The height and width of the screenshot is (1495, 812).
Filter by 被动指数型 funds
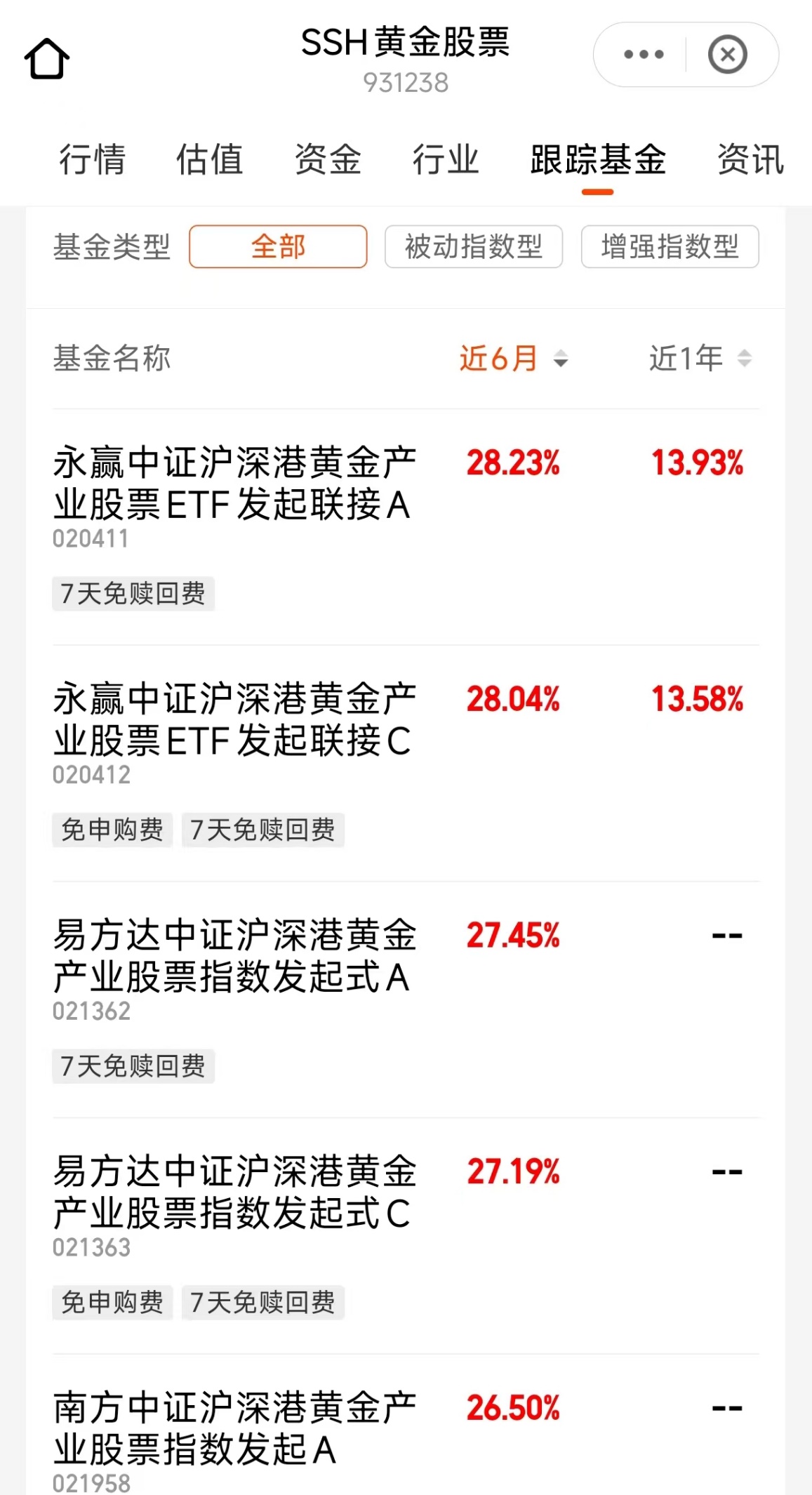[474, 246]
